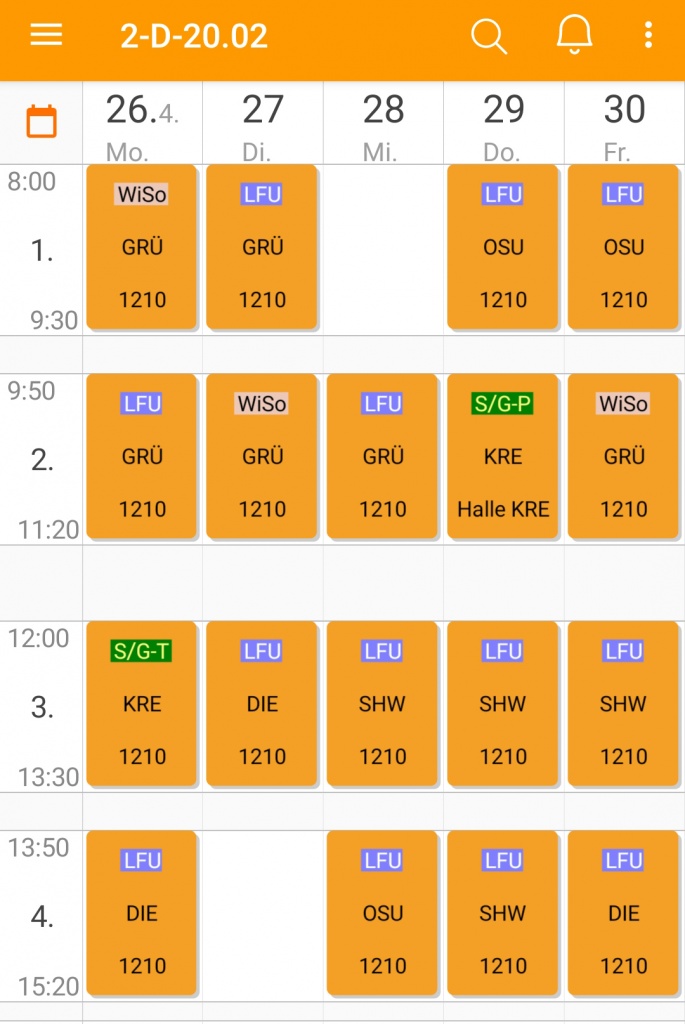
Task: Open Wednesday's fourth period LFU OSU lesson
Action: [382, 913]
